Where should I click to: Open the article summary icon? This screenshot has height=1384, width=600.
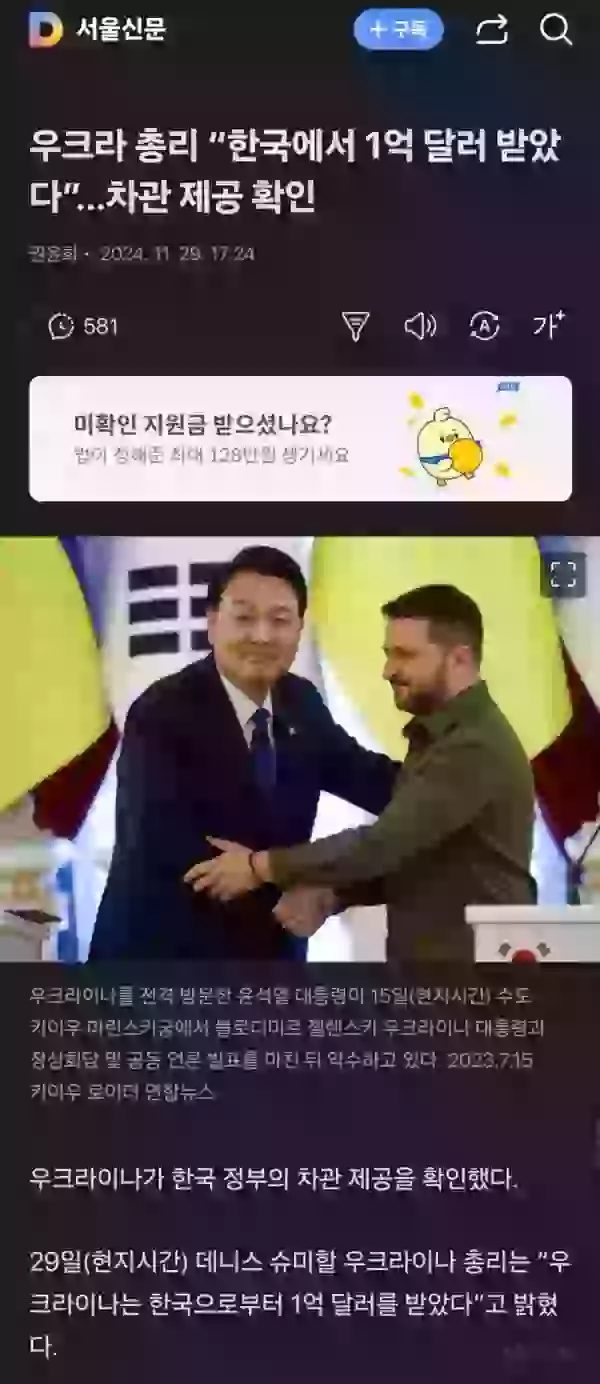[x=355, y=326]
